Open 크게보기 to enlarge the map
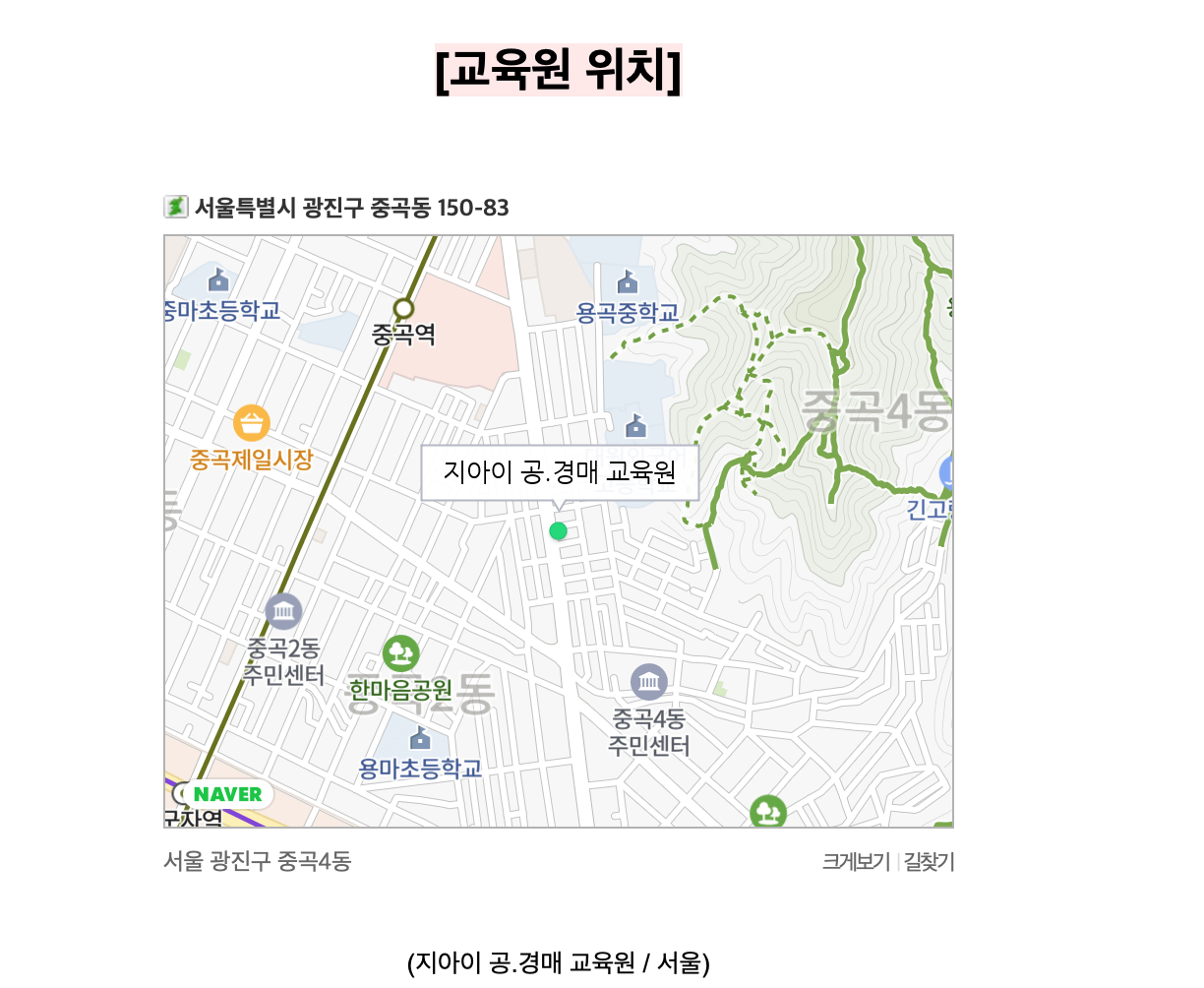The width and height of the screenshot is (1204, 988). coord(856,862)
